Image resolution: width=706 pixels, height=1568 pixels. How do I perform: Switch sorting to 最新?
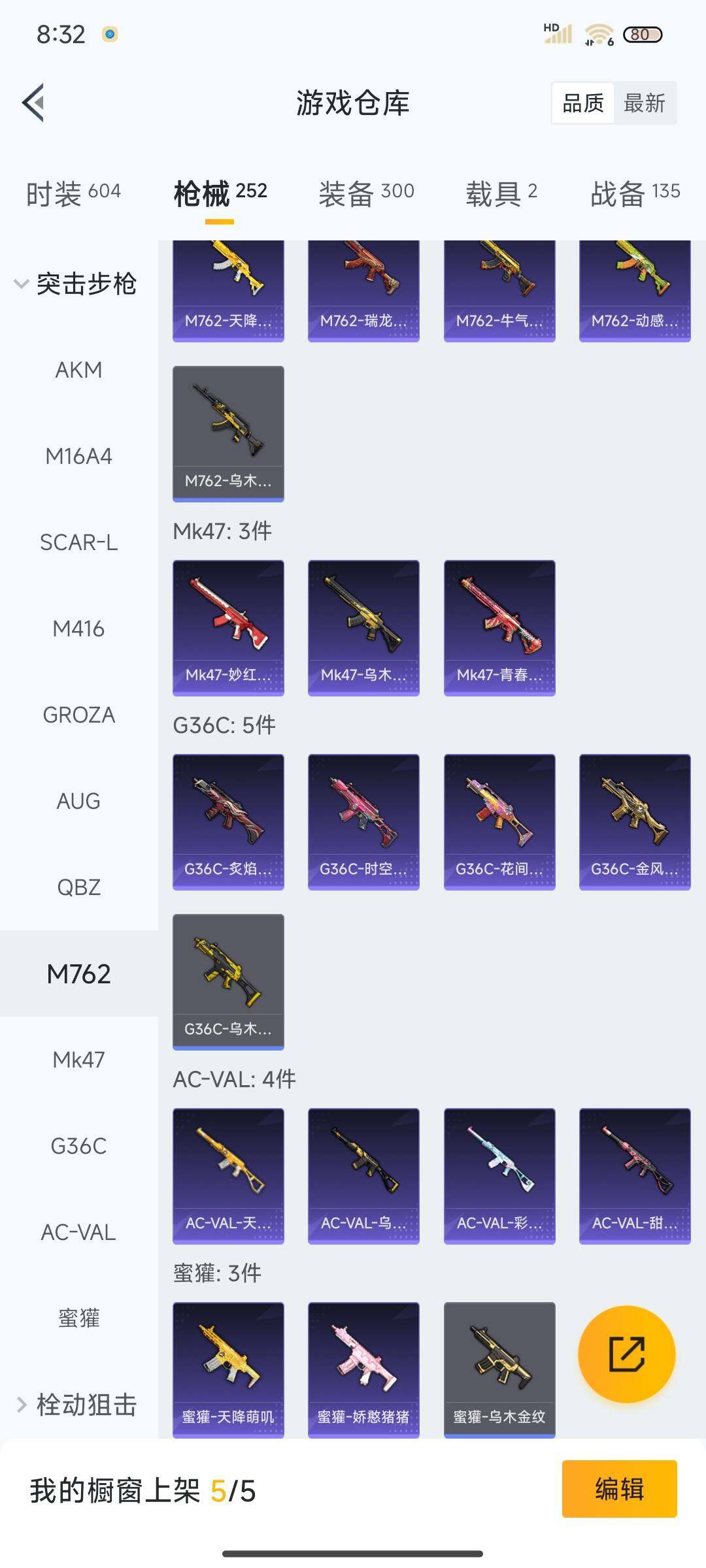pyautogui.click(x=644, y=103)
